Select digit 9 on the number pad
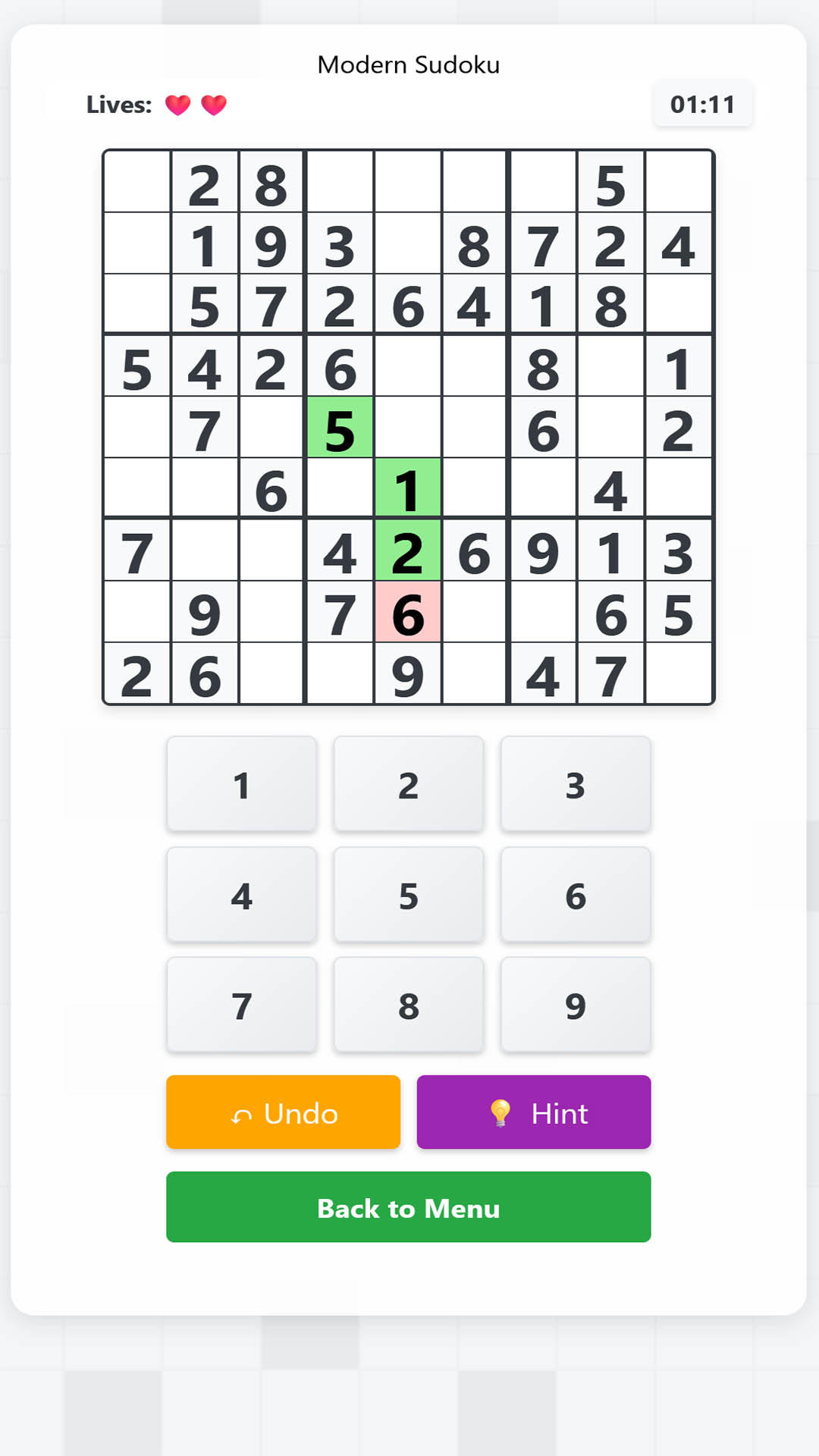 tap(575, 1006)
